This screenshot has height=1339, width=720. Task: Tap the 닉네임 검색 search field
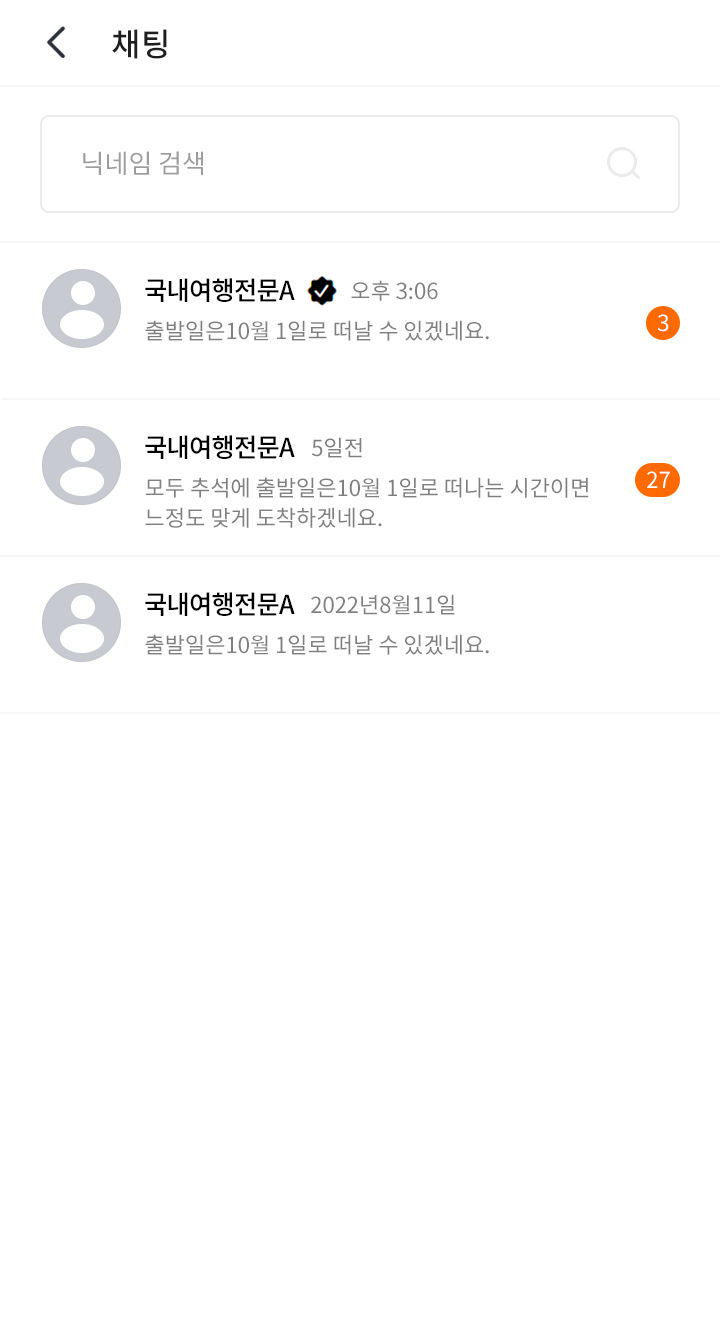pyautogui.click(x=320, y=164)
